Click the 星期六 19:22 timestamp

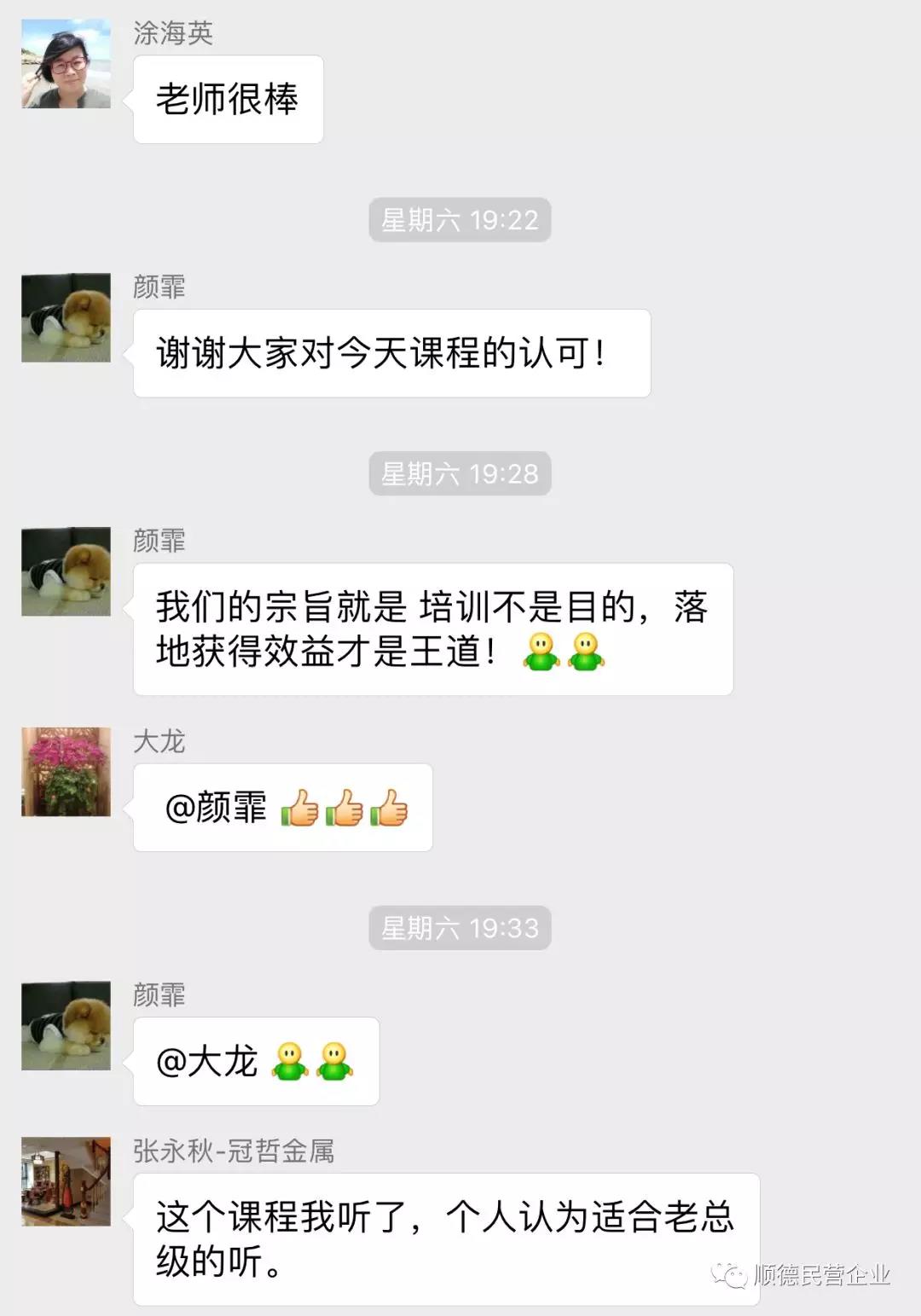pyautogui.click(x=460, y=219)
